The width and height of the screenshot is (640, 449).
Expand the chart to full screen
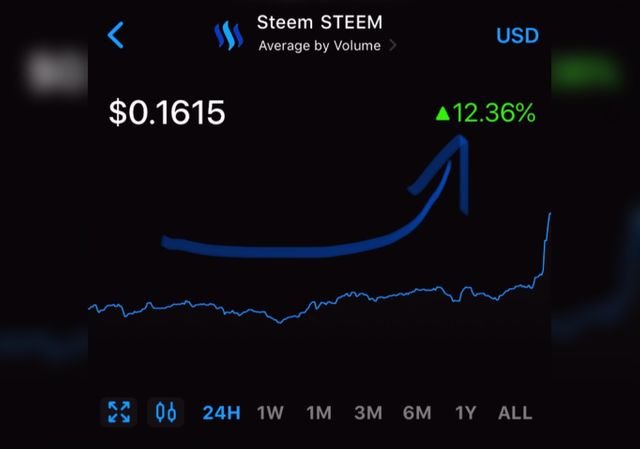[x=119, y=412]
